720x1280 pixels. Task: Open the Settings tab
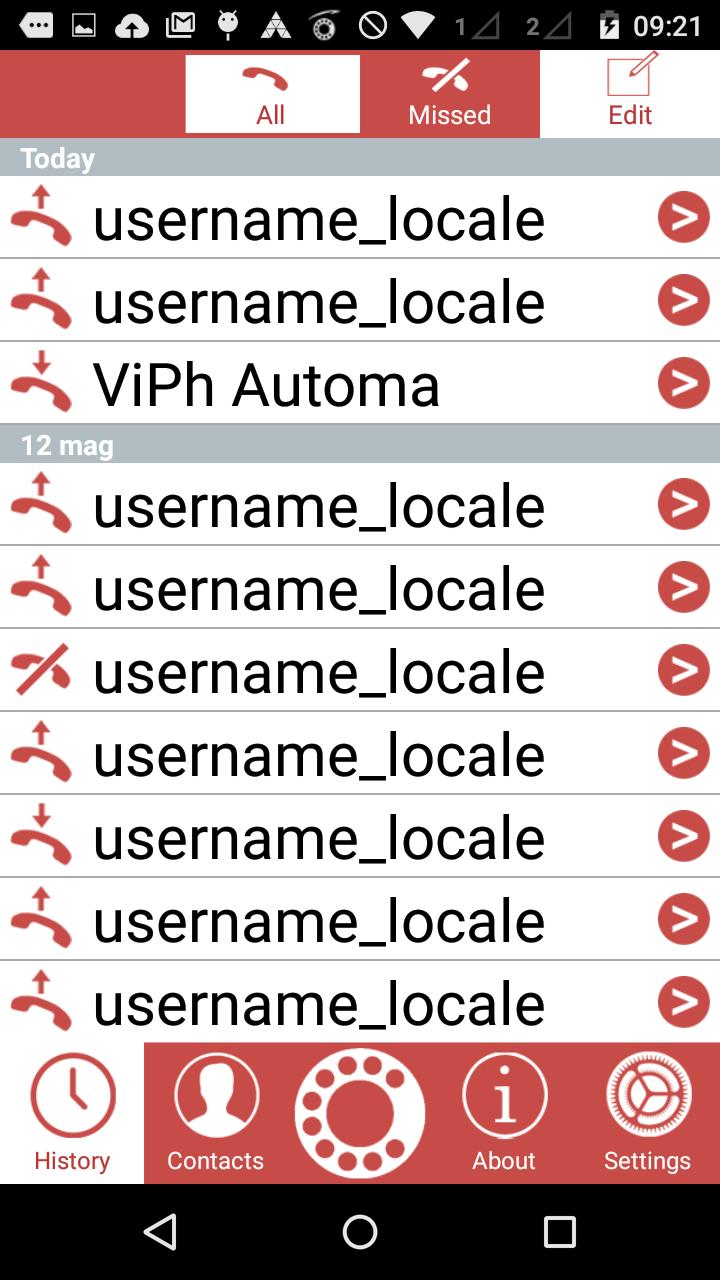[x=647, y=1114]
